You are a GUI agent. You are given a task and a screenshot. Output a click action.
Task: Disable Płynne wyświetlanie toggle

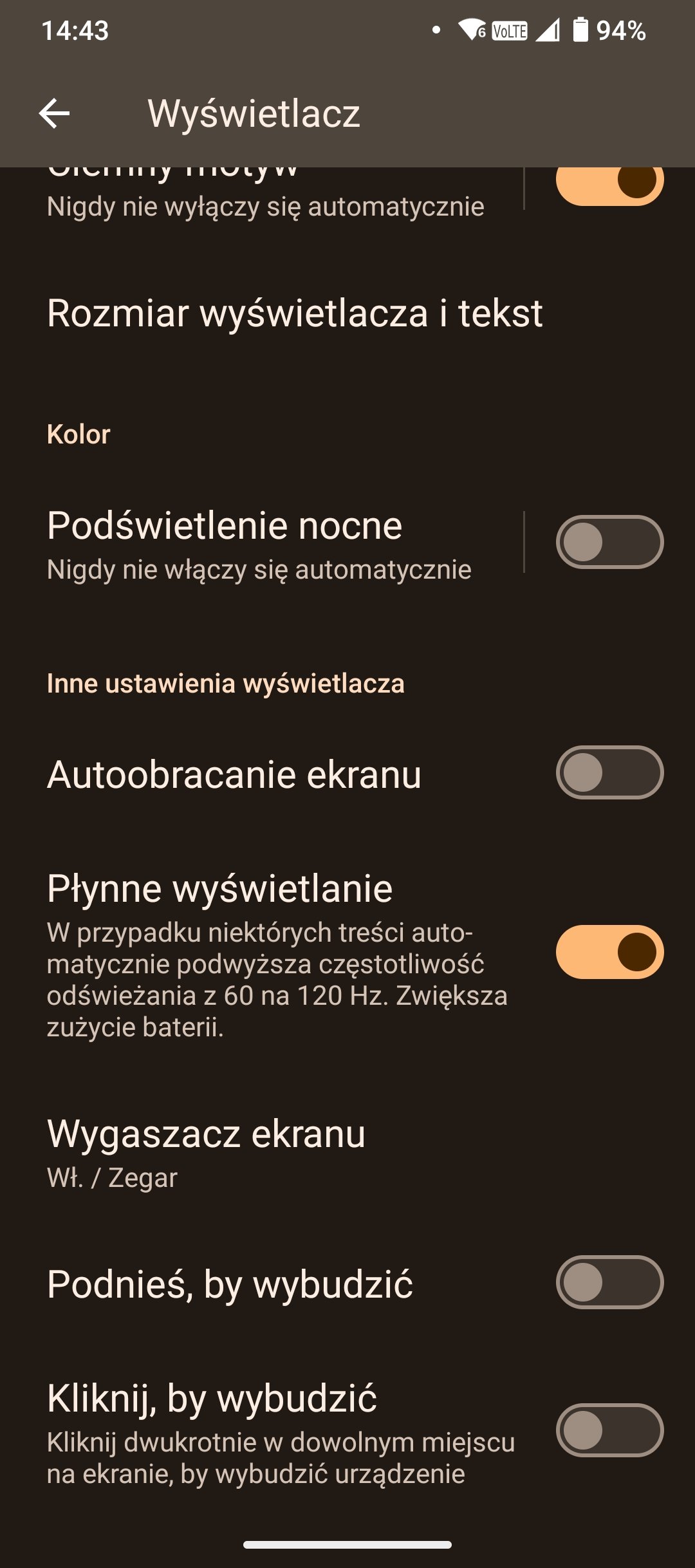click(x=609, y=952)
